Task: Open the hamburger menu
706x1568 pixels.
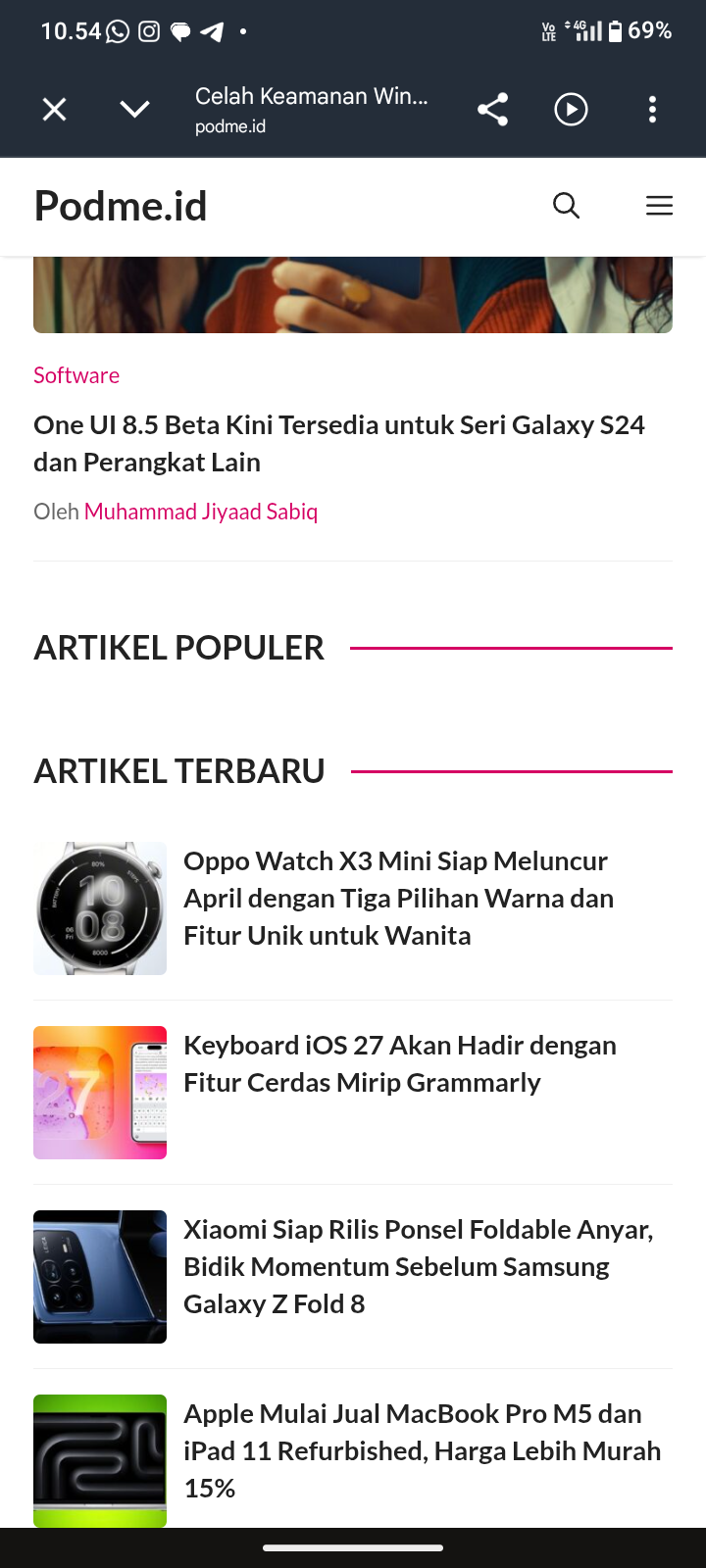Action: coord(659,206)
